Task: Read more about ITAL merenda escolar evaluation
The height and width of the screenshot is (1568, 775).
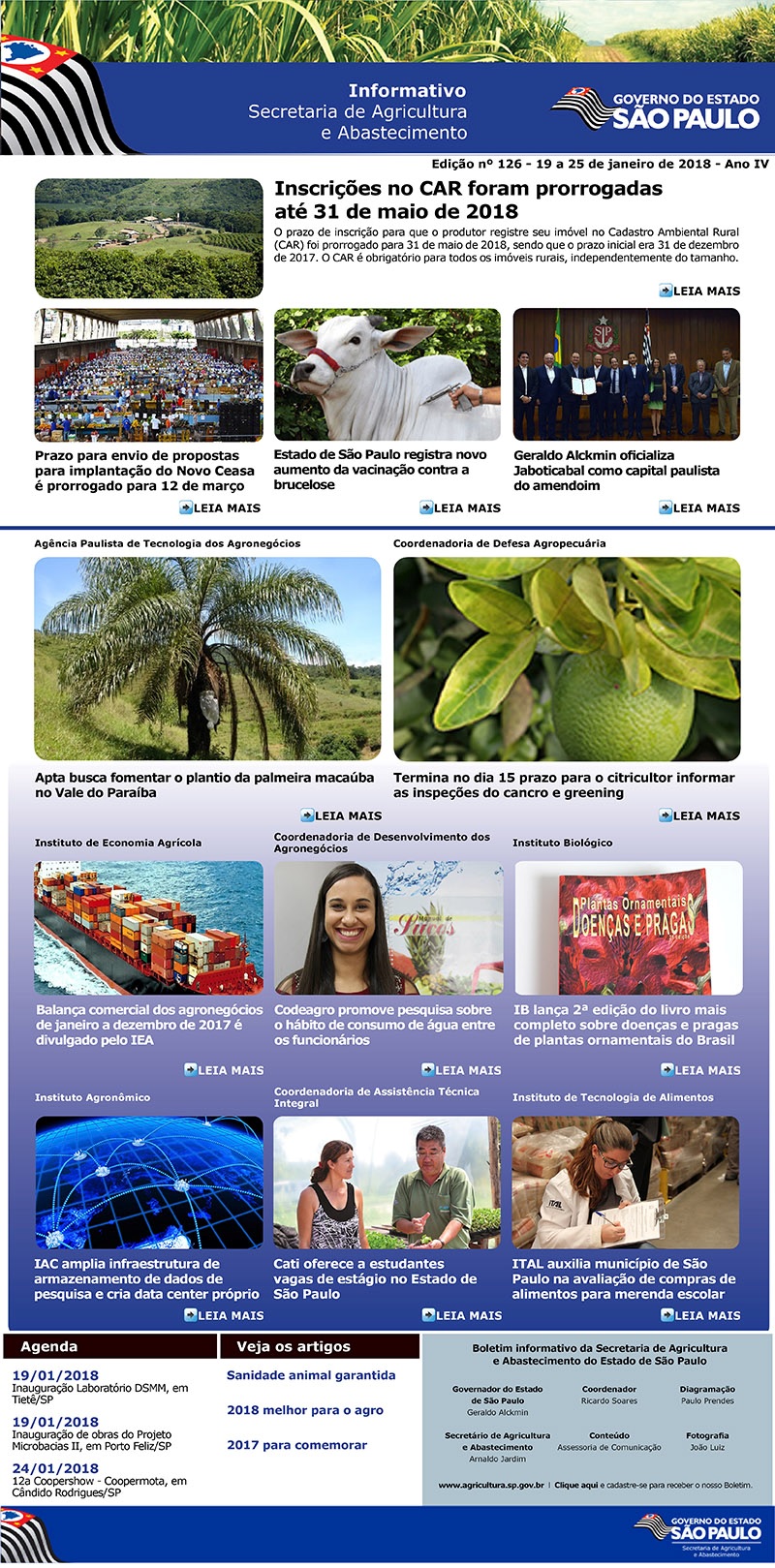Action: (701, 1315)
